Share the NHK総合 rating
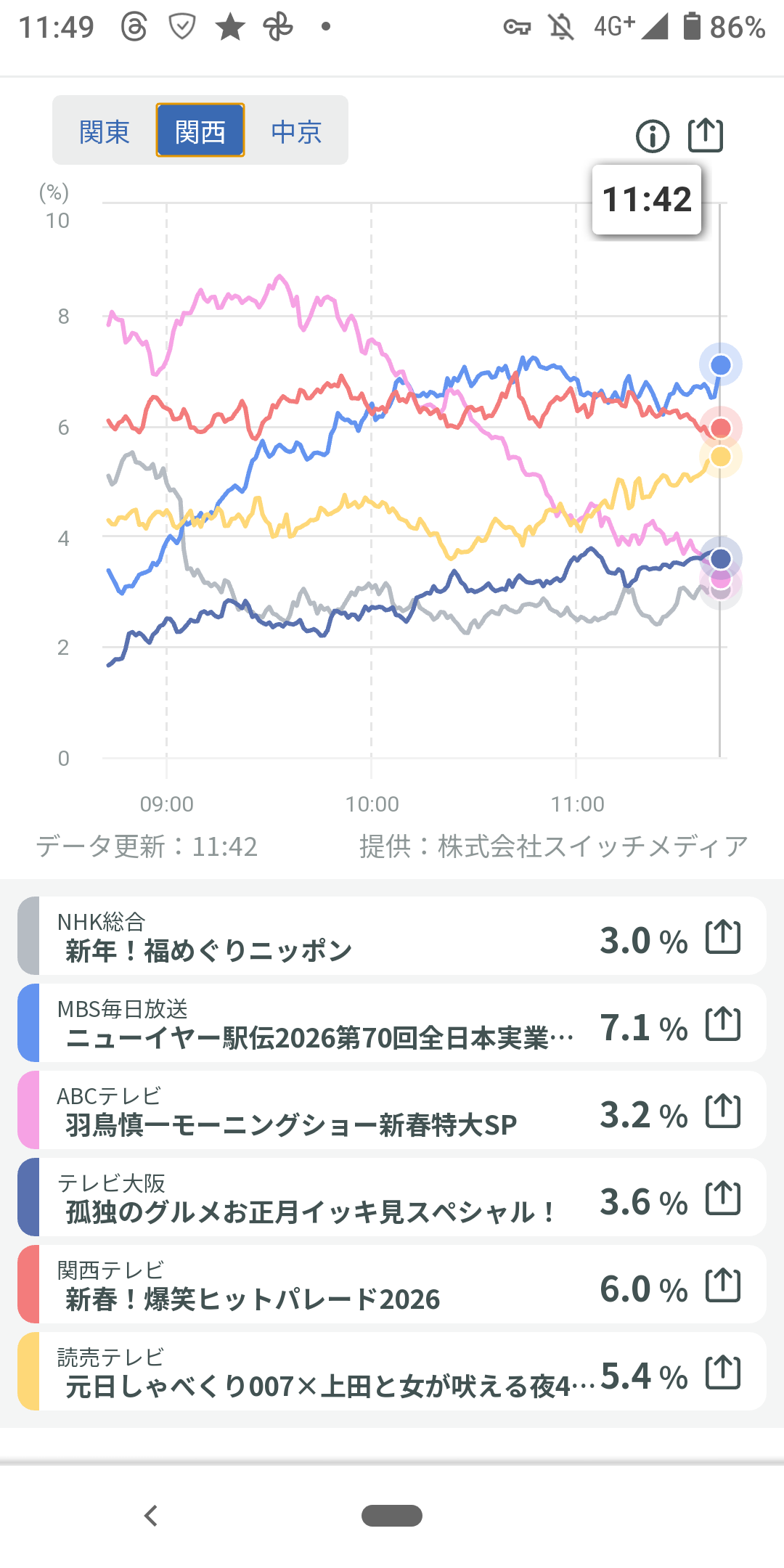The width and height of the screenshot is (784, 1568). pyautogui.click(x=723, y=936)
